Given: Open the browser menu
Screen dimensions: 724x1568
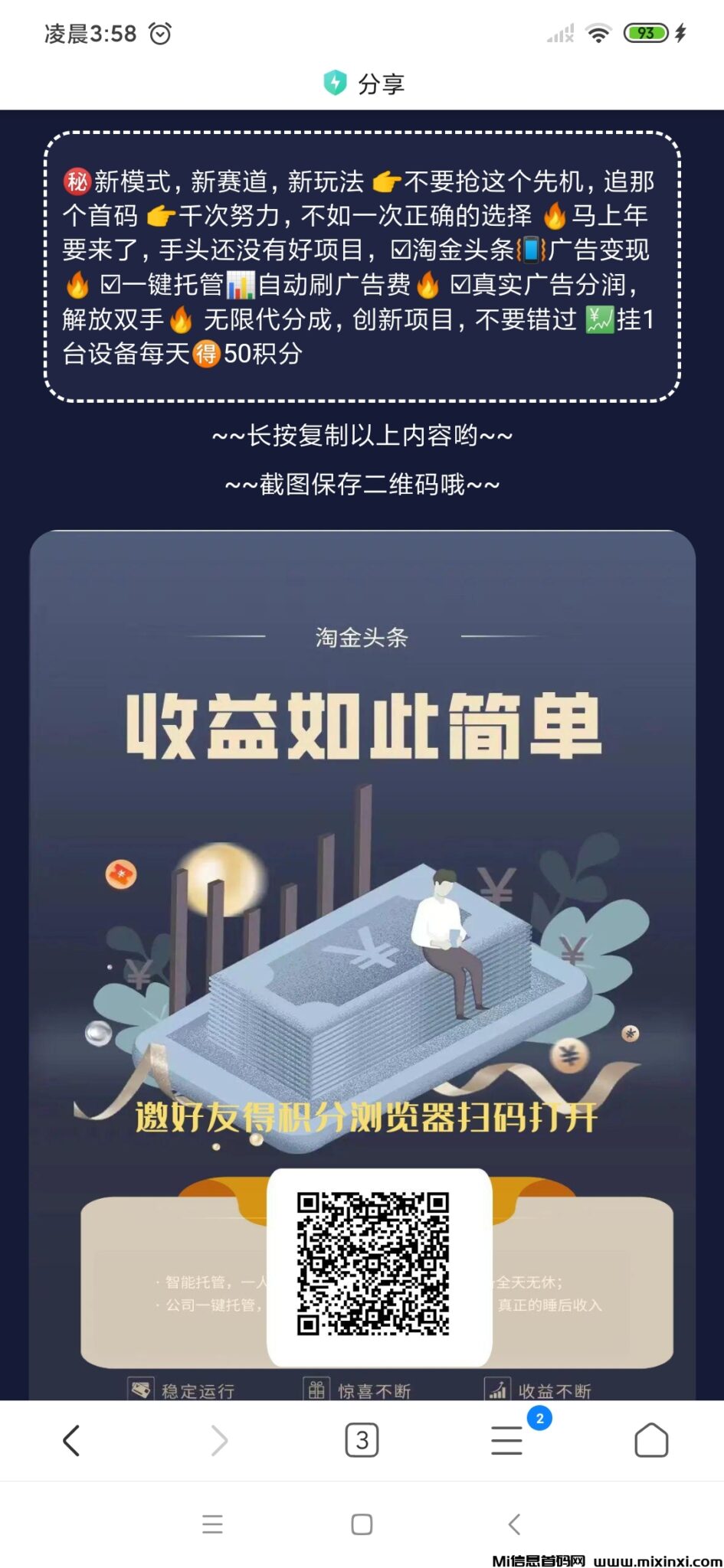Looking at the screenshot, I should (x=506, y=1440).
